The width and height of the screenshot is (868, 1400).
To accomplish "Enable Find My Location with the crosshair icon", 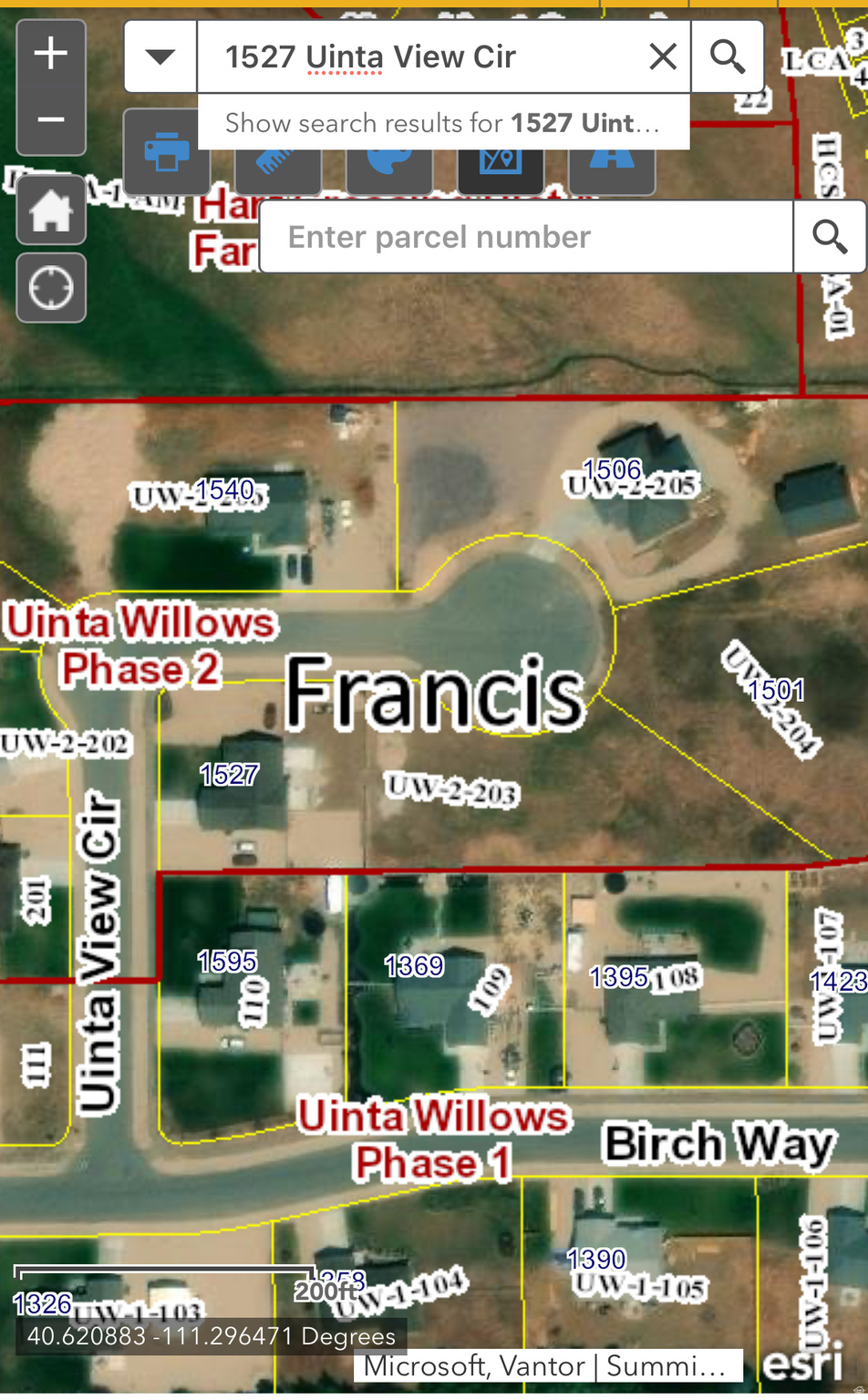I will coord(50,287).
